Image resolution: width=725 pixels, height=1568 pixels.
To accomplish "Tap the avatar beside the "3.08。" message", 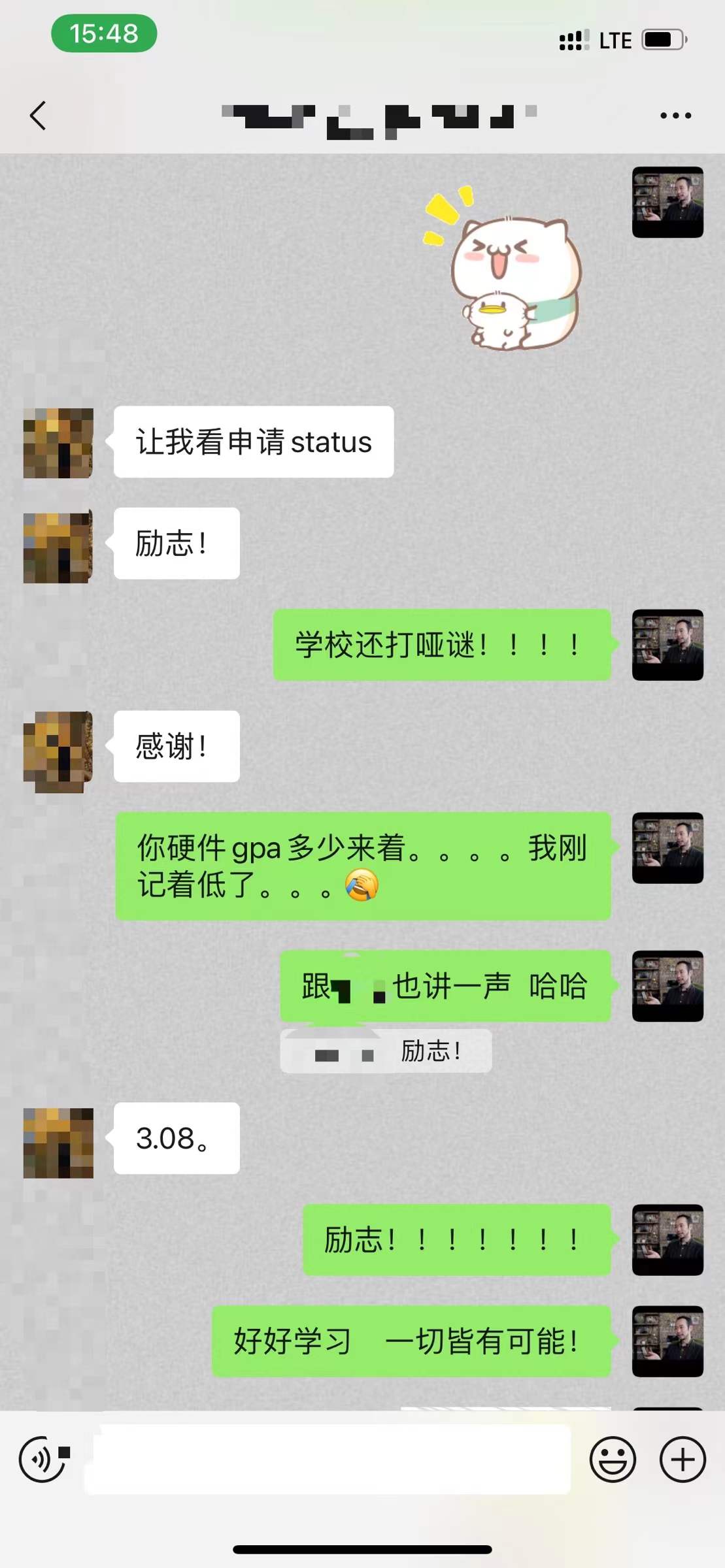I will (x=58, y=1143).
